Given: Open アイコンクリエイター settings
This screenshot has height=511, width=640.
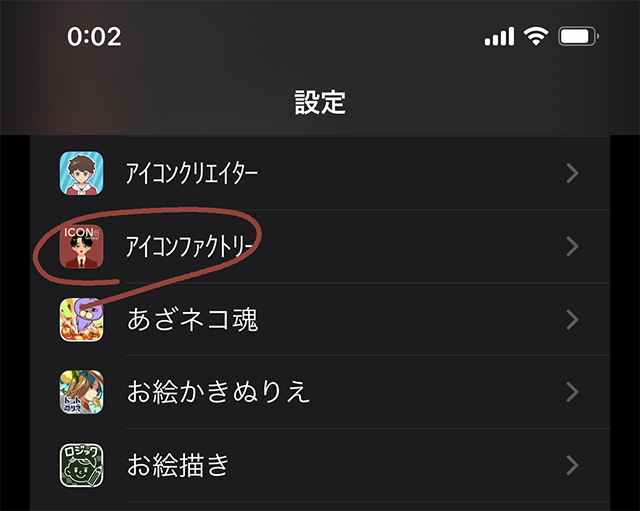Looking at the screenshot, I should pos(320,174).
